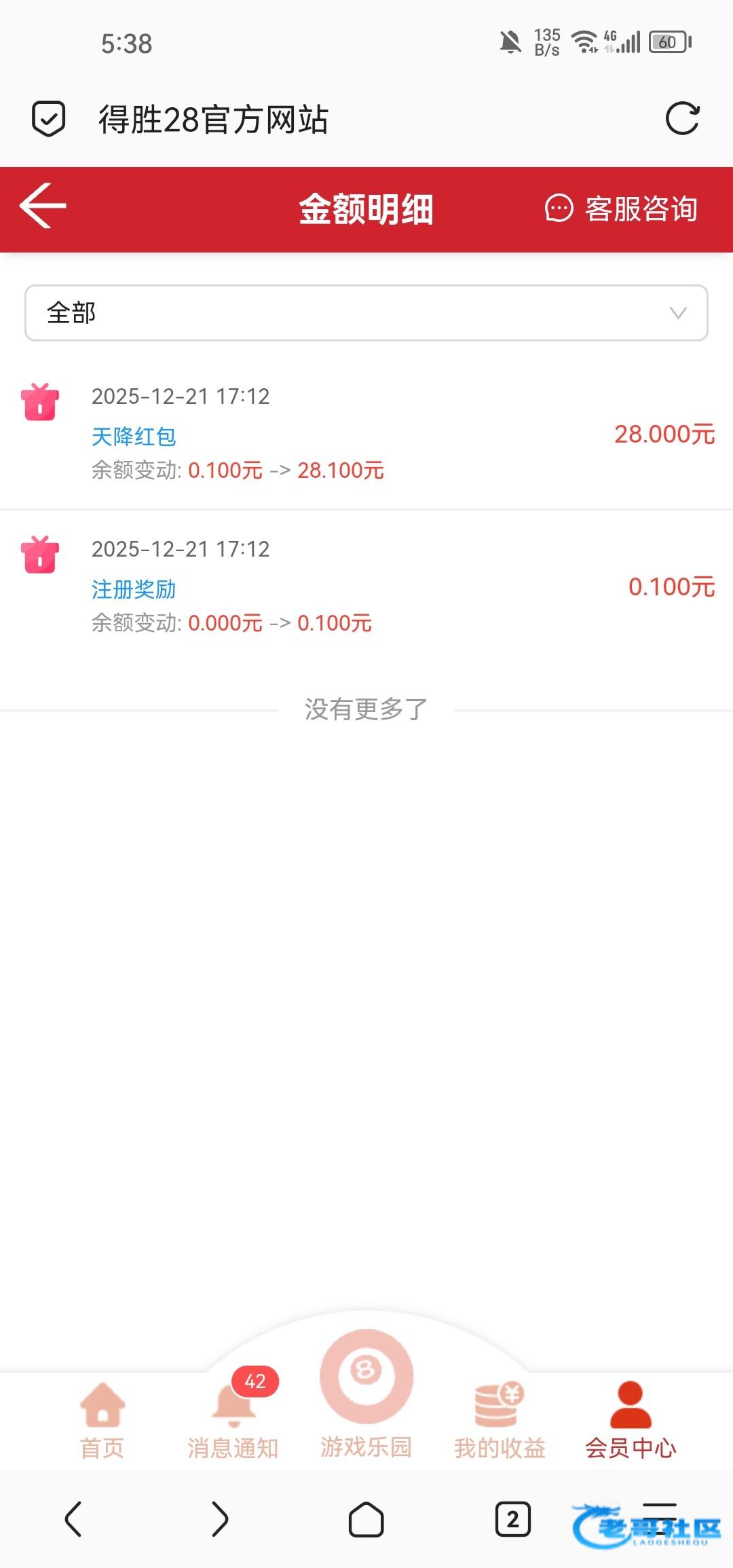Viewport: 733px width, 1568px height.
Task: Go to the browser home page
Action: click(366, 1519)
